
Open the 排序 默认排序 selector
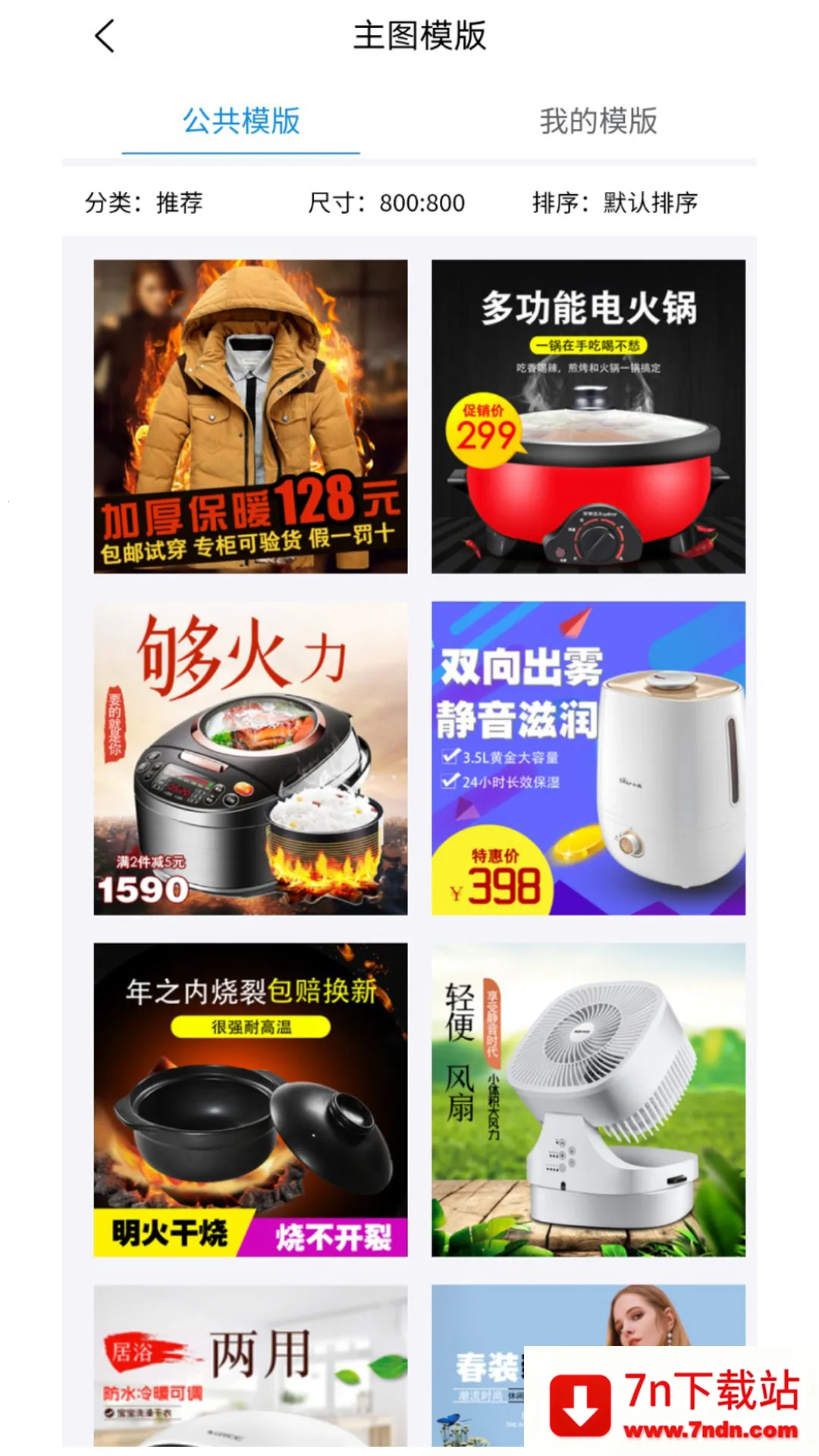(615, 203)
